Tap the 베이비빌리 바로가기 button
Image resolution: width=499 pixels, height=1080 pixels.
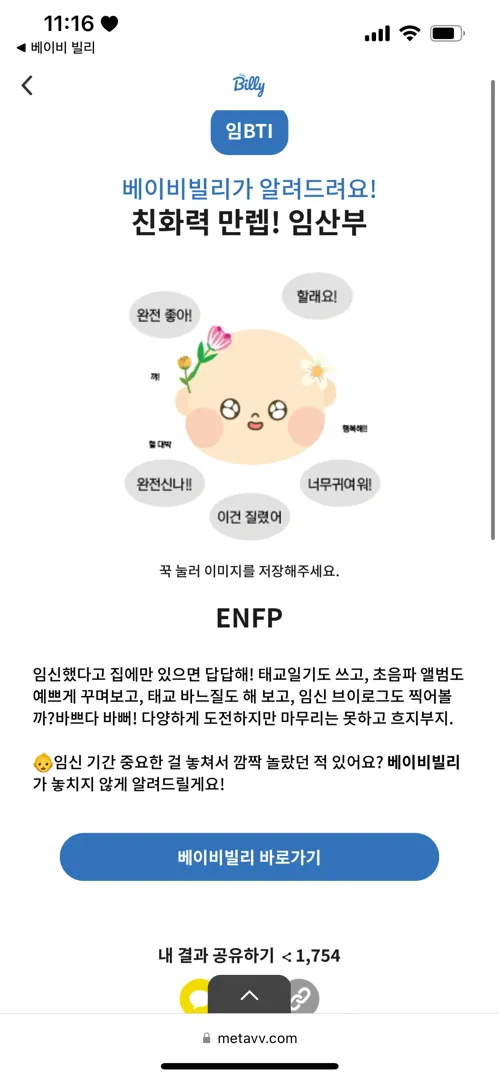coord(250,857)
